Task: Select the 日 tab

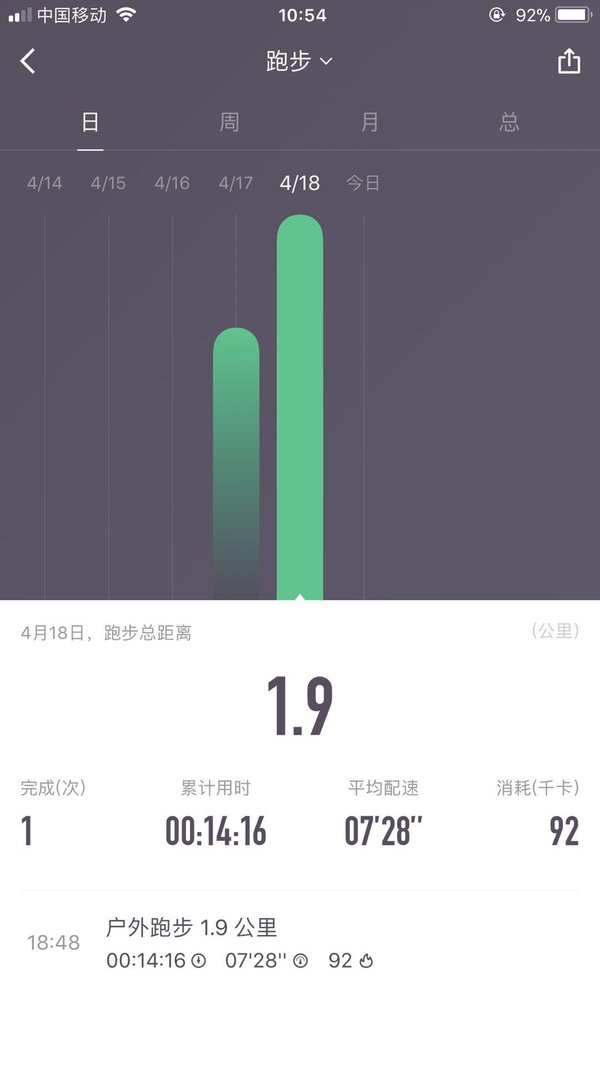Action: coord(90,122)
